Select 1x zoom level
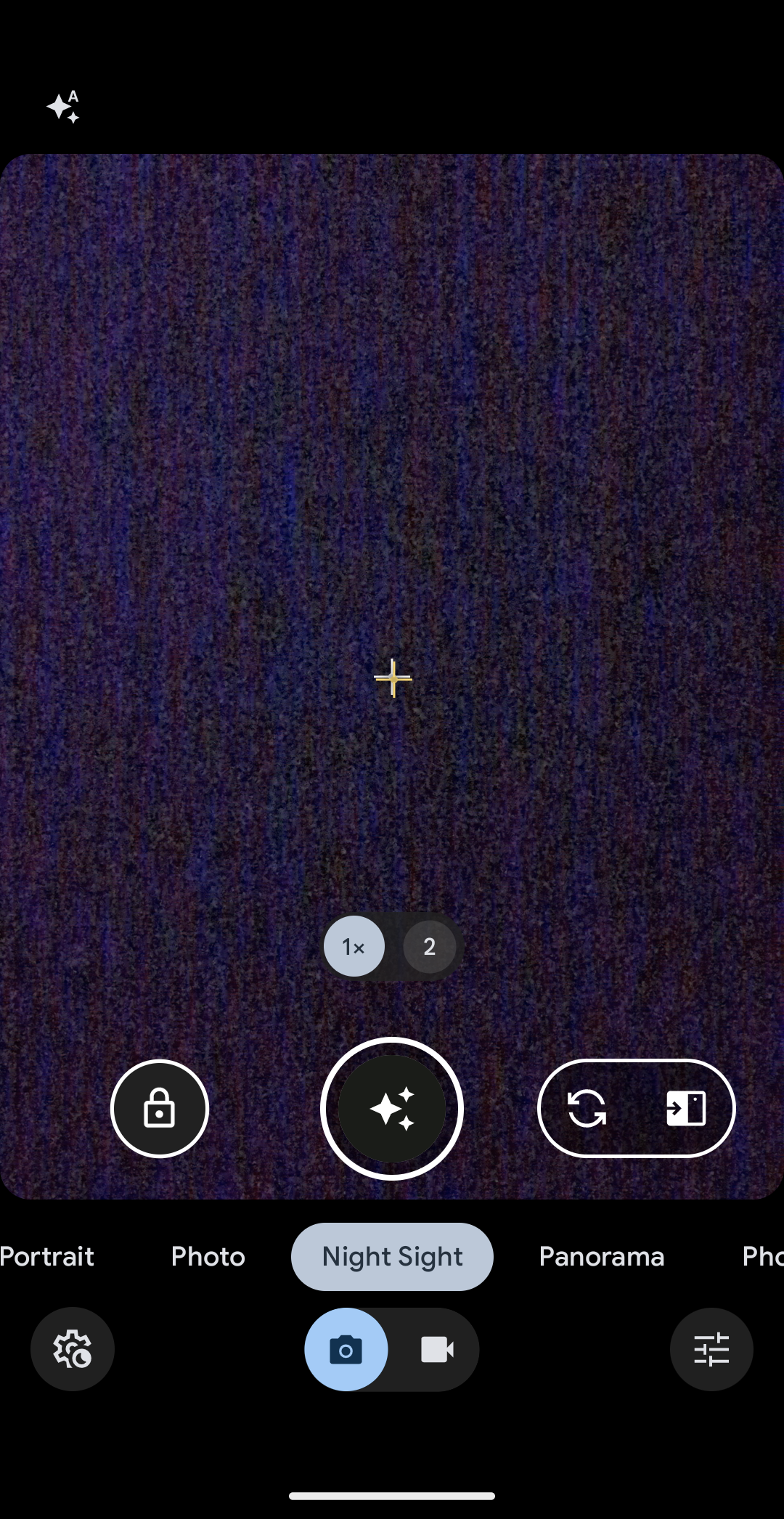784x1519 pixels. click(x=354, y=946)
